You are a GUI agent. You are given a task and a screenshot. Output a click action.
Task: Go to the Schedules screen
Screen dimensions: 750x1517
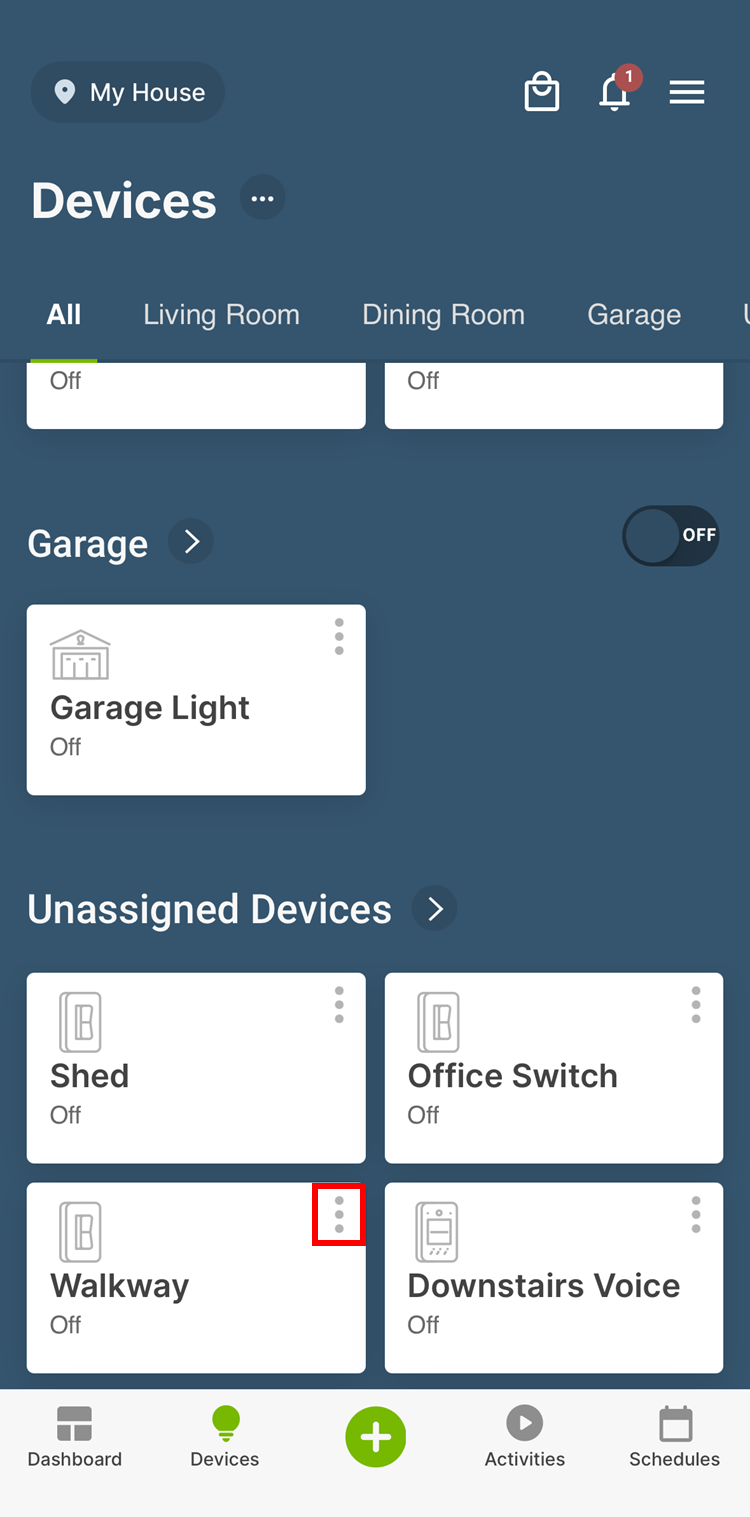[675, 1437]
